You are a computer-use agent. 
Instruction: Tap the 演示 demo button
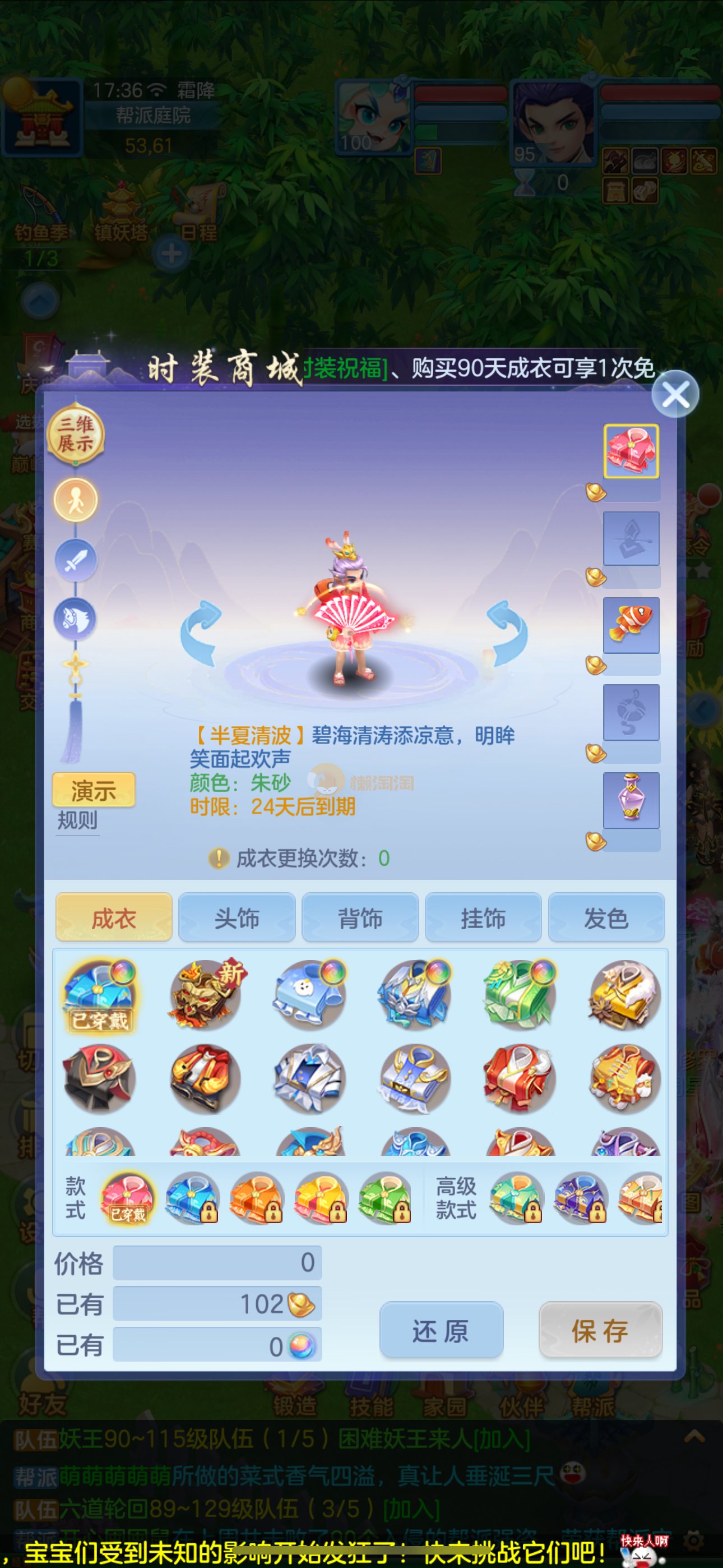94,790
